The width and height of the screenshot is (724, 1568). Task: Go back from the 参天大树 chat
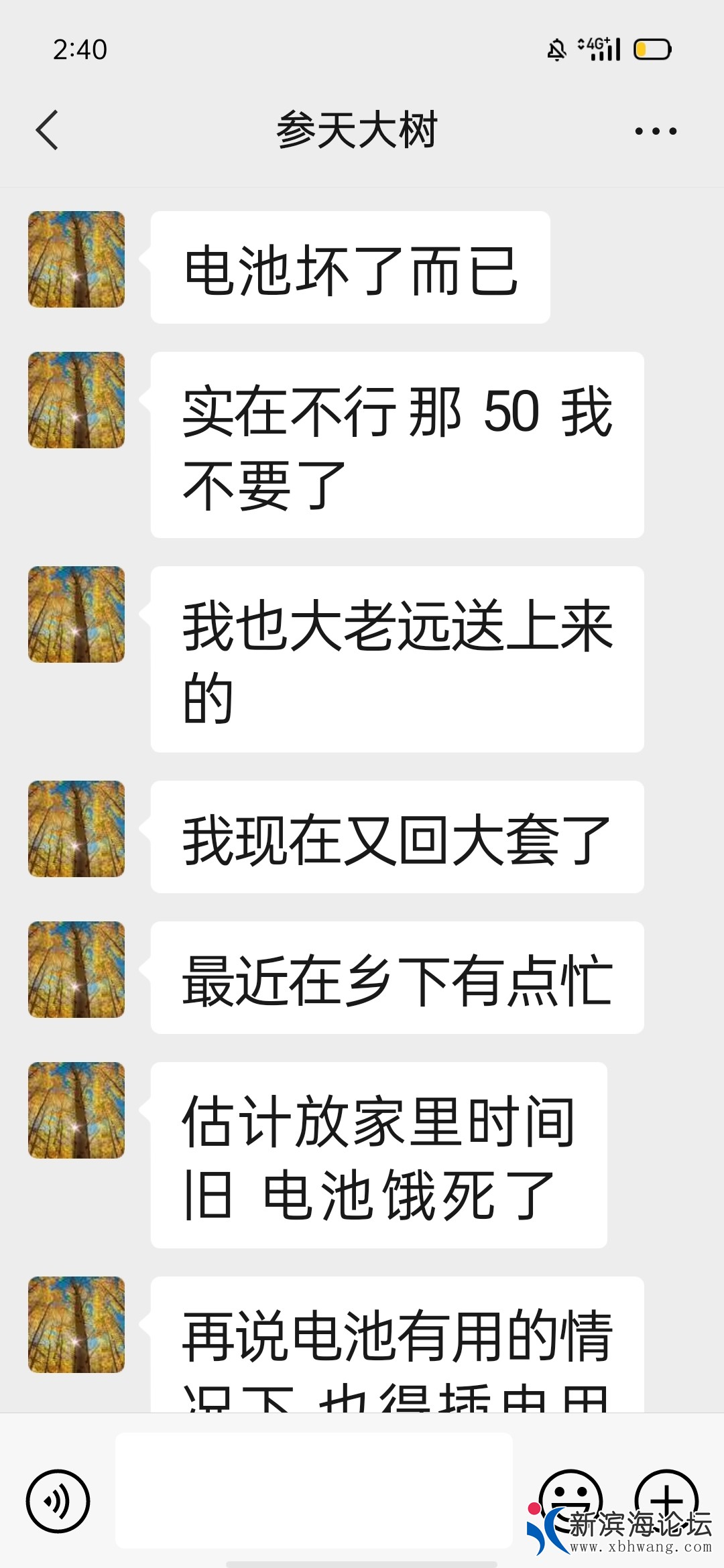tap(47, 130)
